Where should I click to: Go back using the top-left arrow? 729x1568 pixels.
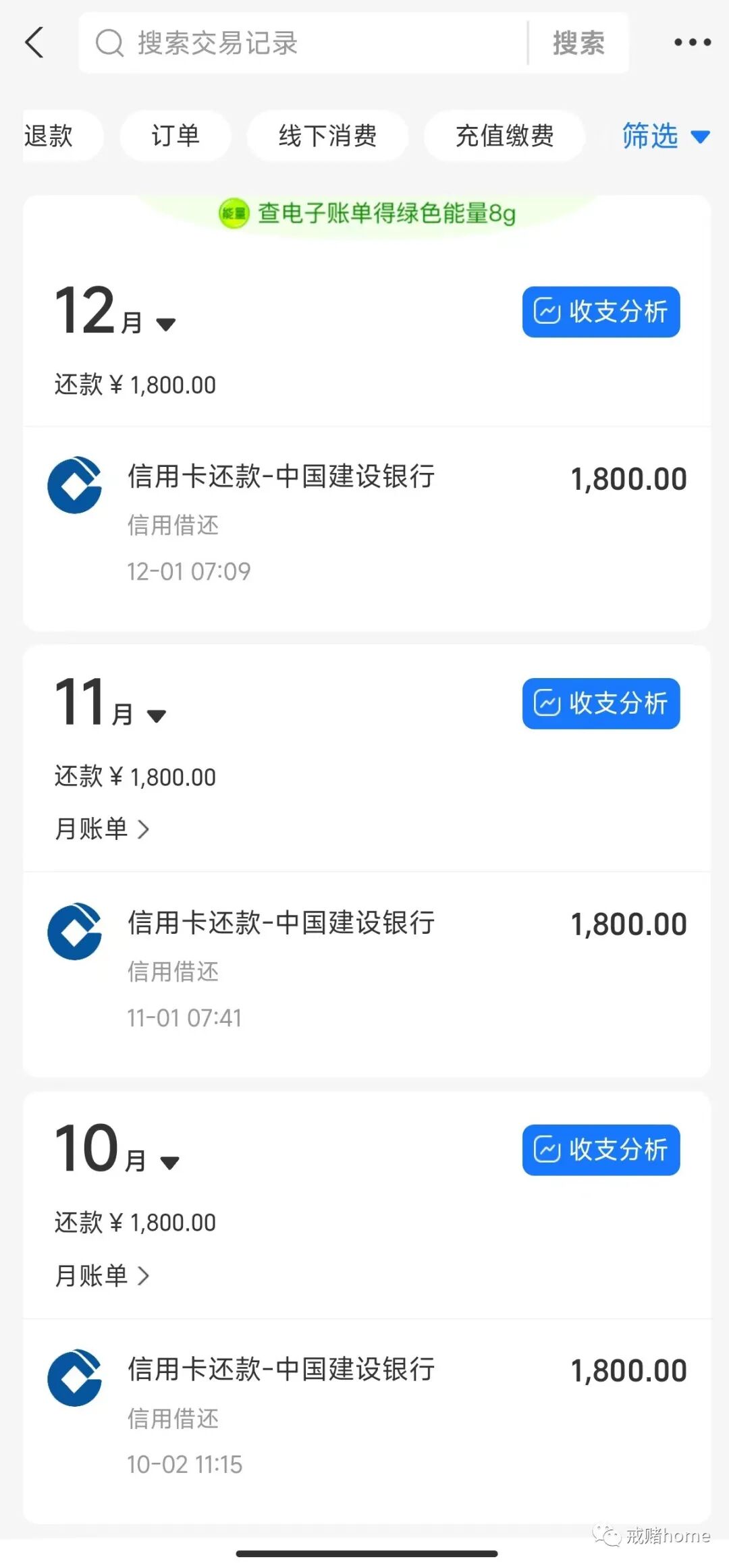[x=34, y=43]
